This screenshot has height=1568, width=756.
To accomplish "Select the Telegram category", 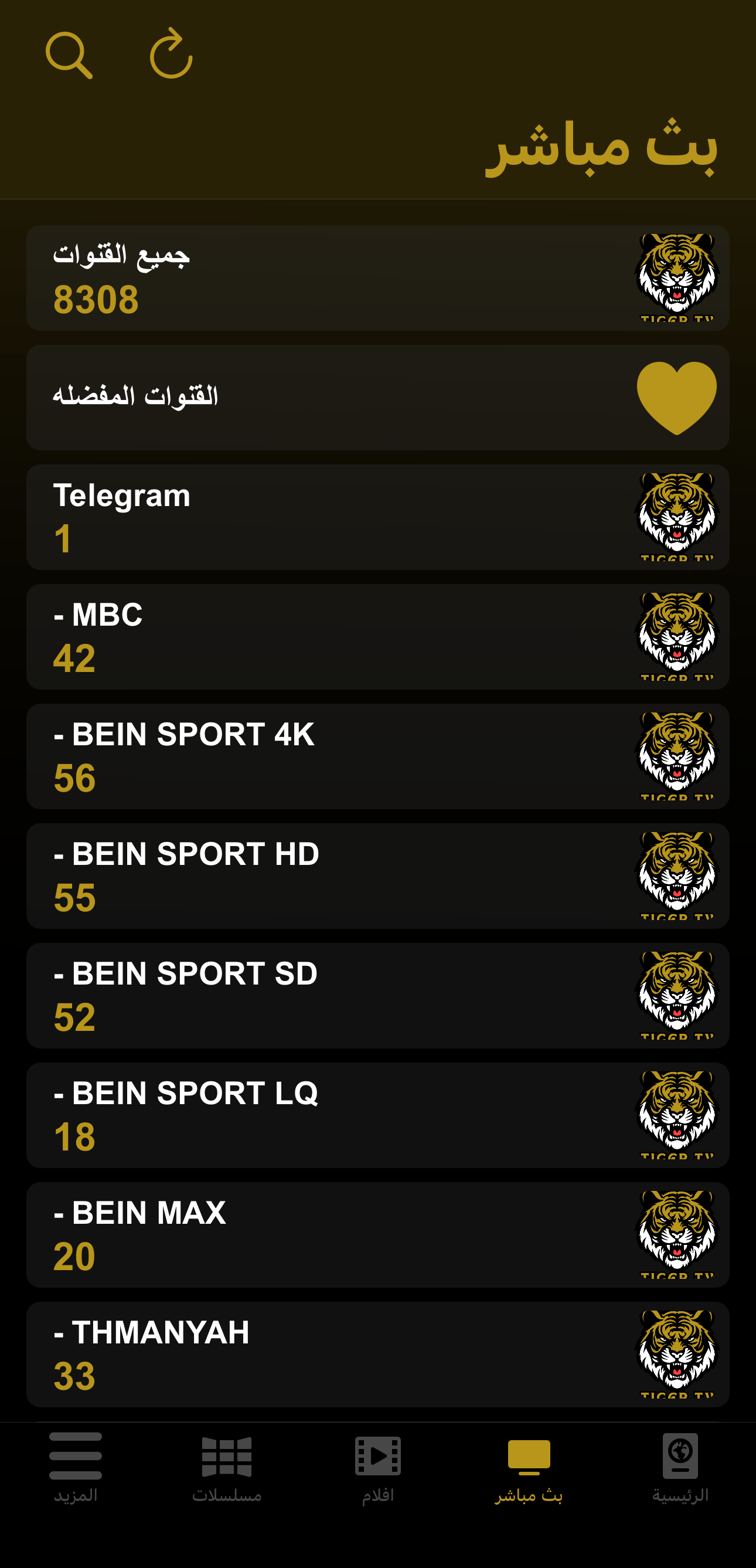I will pos(377,517).
